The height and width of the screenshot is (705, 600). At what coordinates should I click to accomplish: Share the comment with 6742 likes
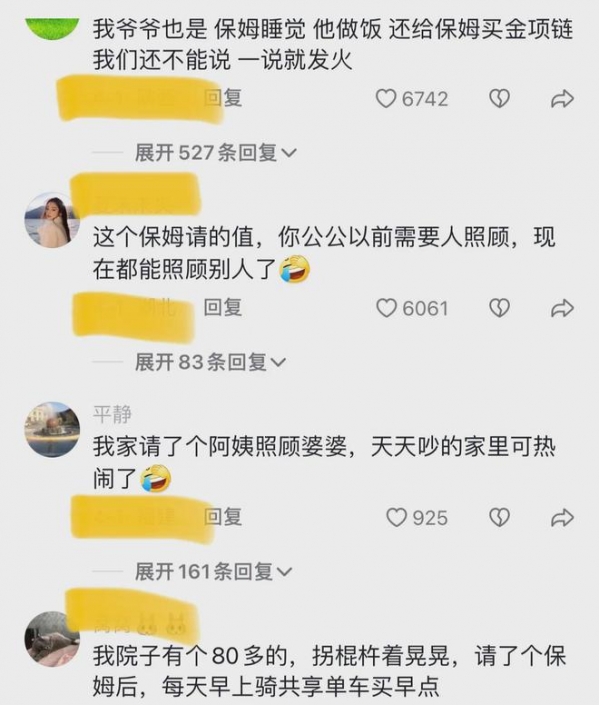coord(562,98)
